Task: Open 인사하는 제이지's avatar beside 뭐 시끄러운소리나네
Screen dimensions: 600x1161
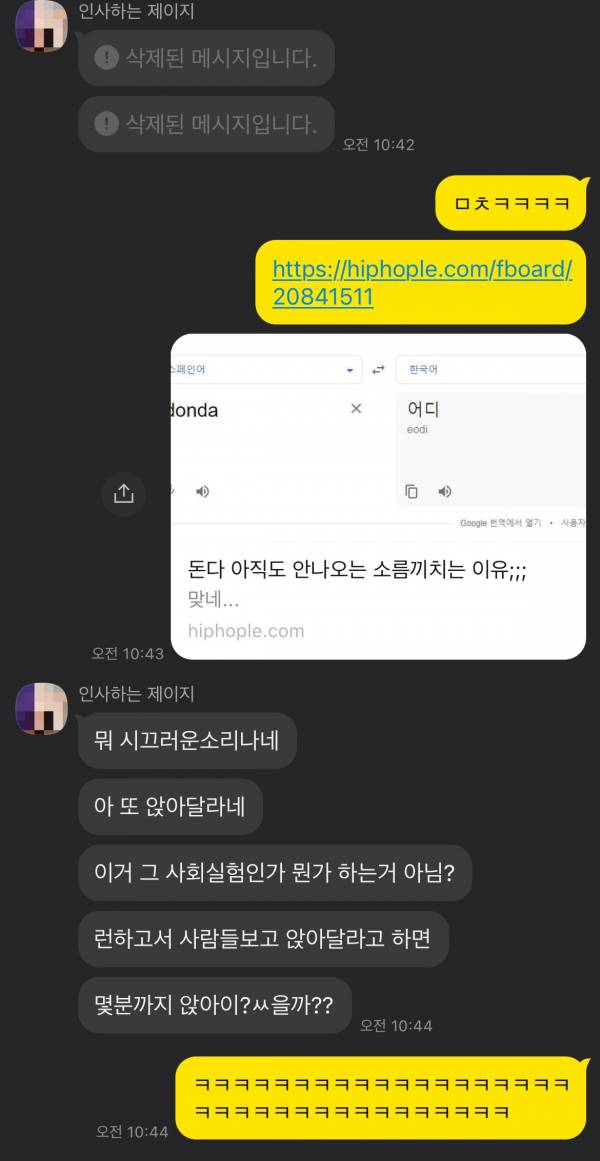Action: [x=41, y=706]
